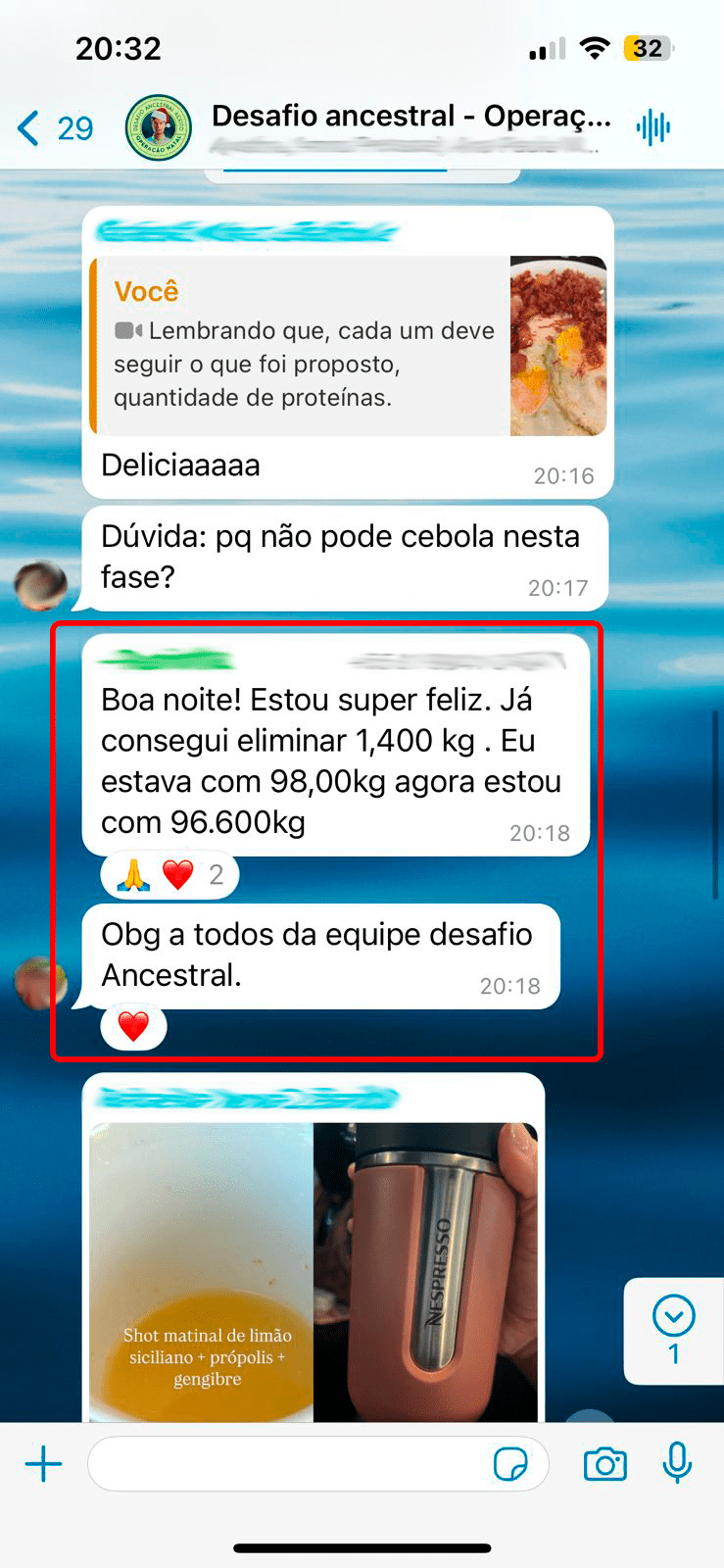Start a group voice chat

652,127
